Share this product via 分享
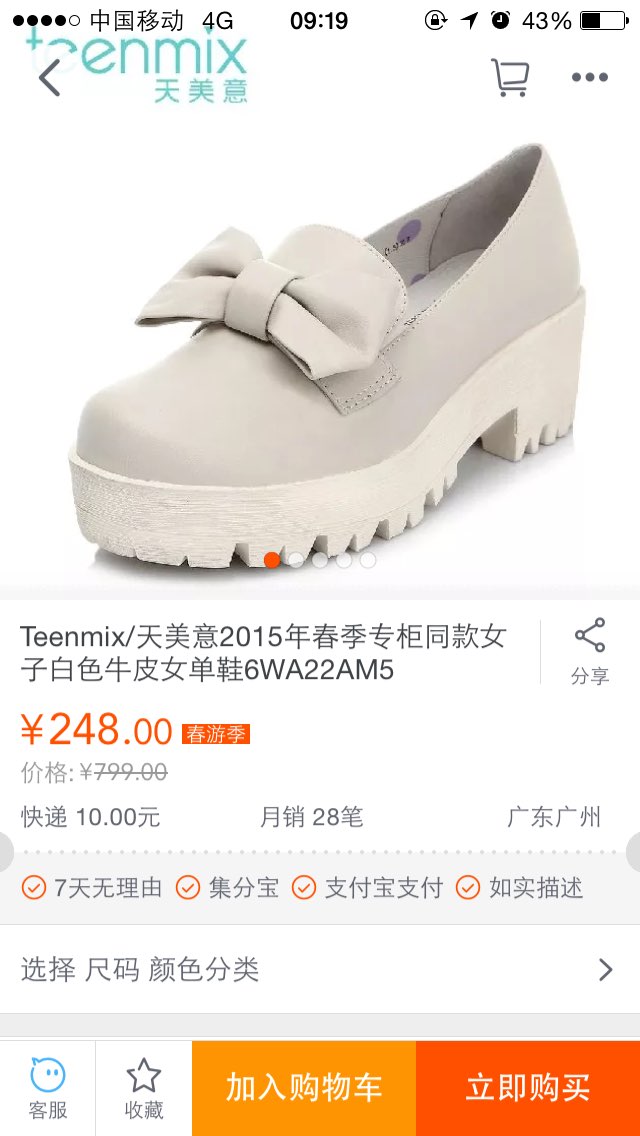640x1136 pixels. coord(590,651)
